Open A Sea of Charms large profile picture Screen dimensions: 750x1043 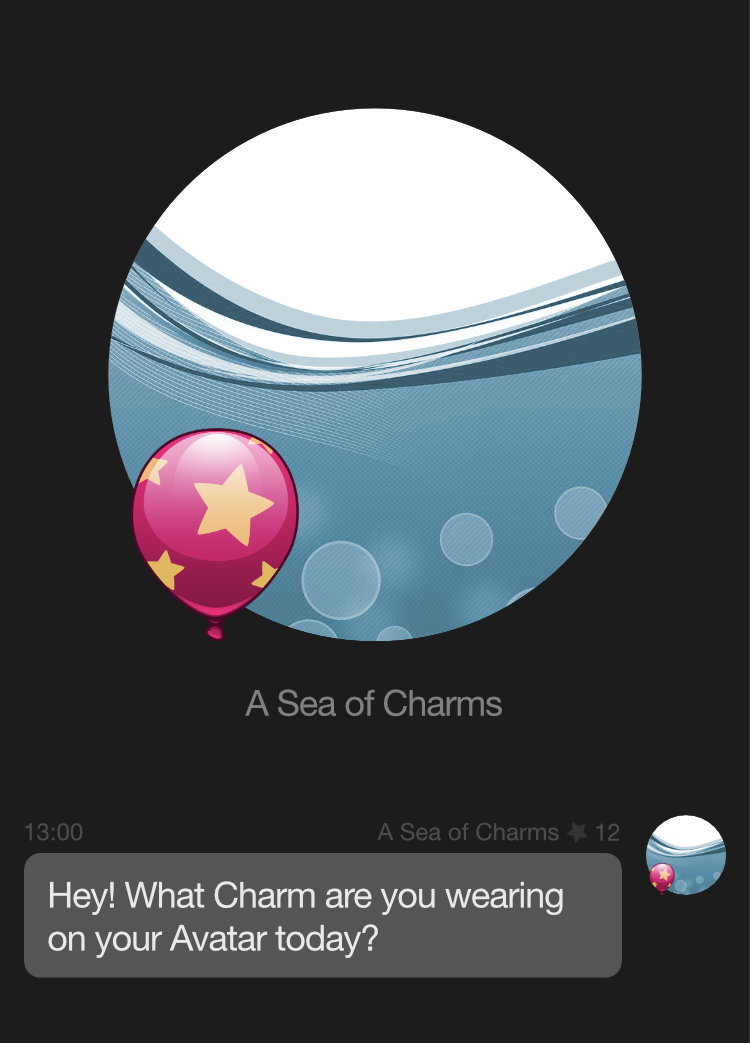pyautogui.click(x=375, y=374)
